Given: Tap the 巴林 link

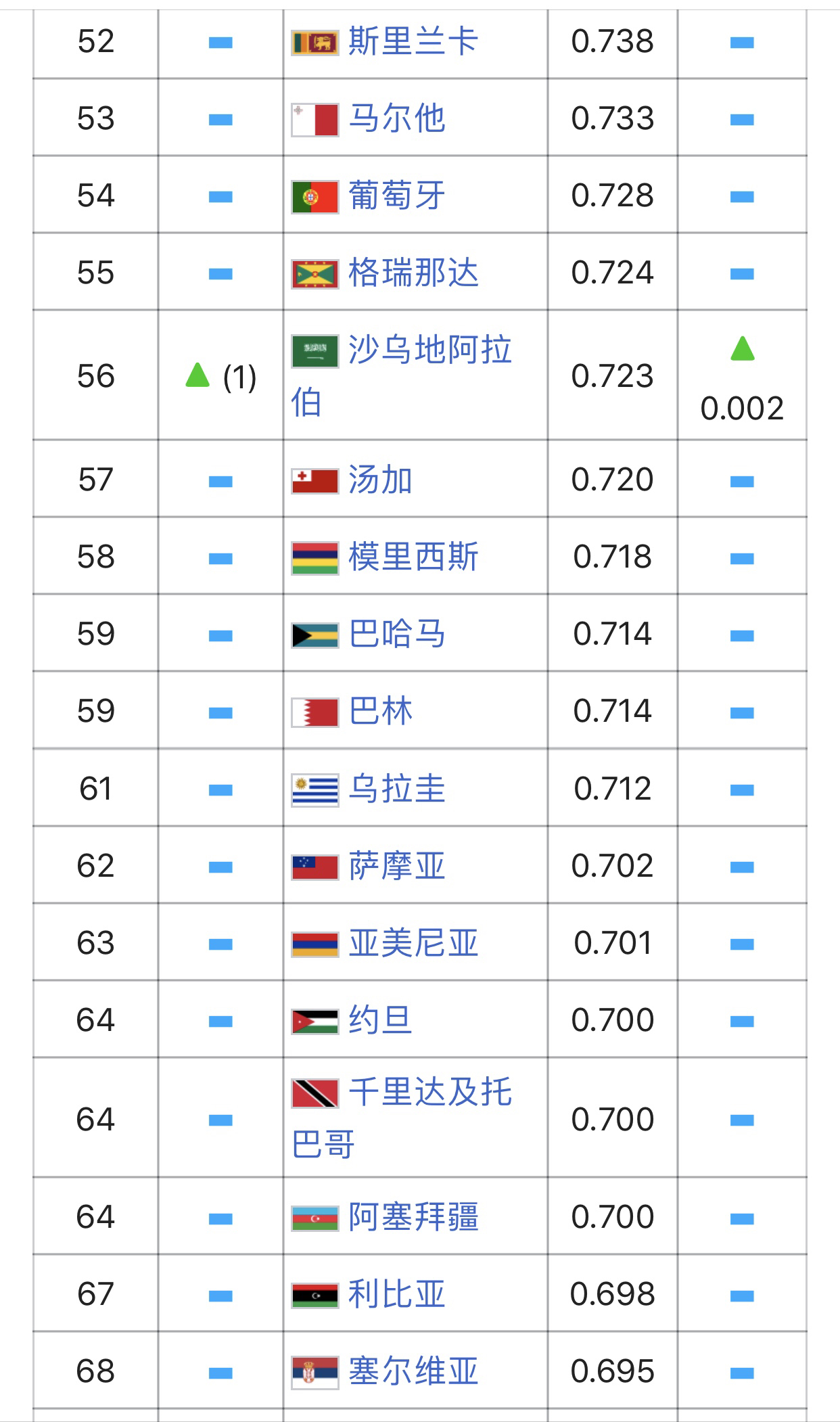Looking at the screenshot, I should [x=380, y=712].
